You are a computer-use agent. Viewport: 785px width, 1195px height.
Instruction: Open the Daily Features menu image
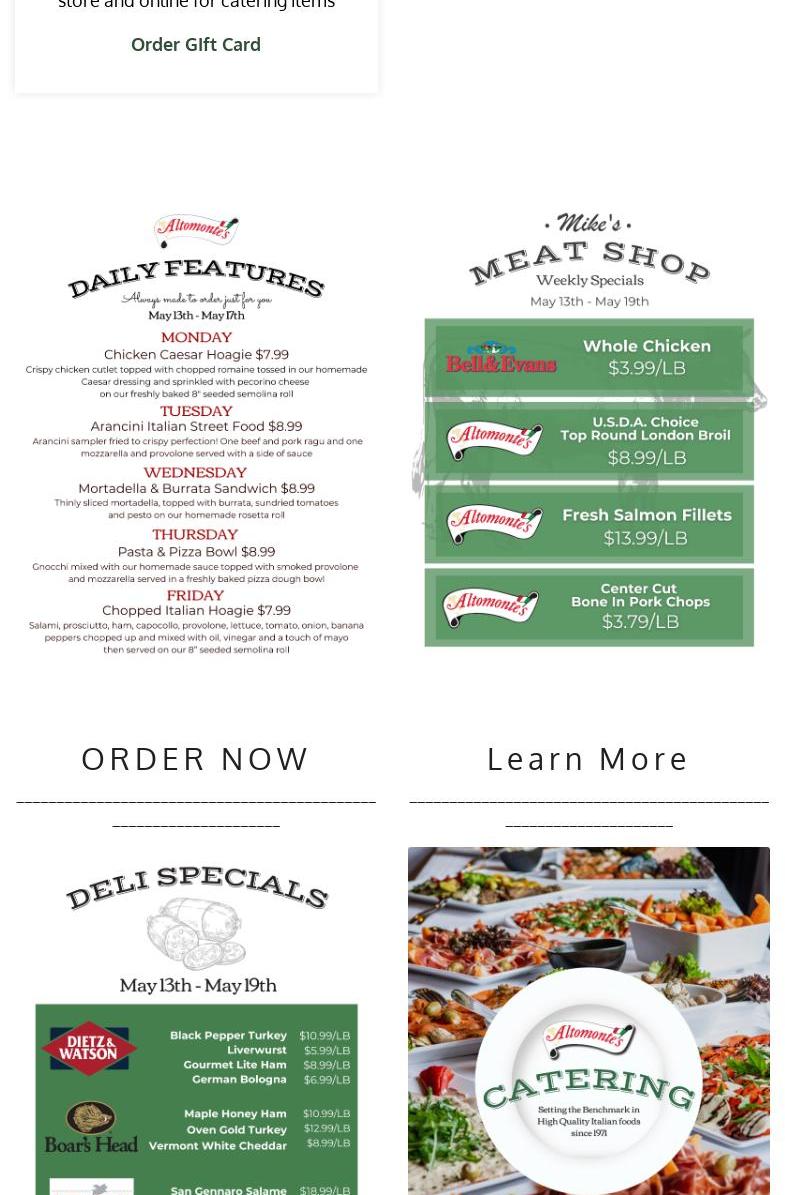pyautogui.click(x=196, y=435)
